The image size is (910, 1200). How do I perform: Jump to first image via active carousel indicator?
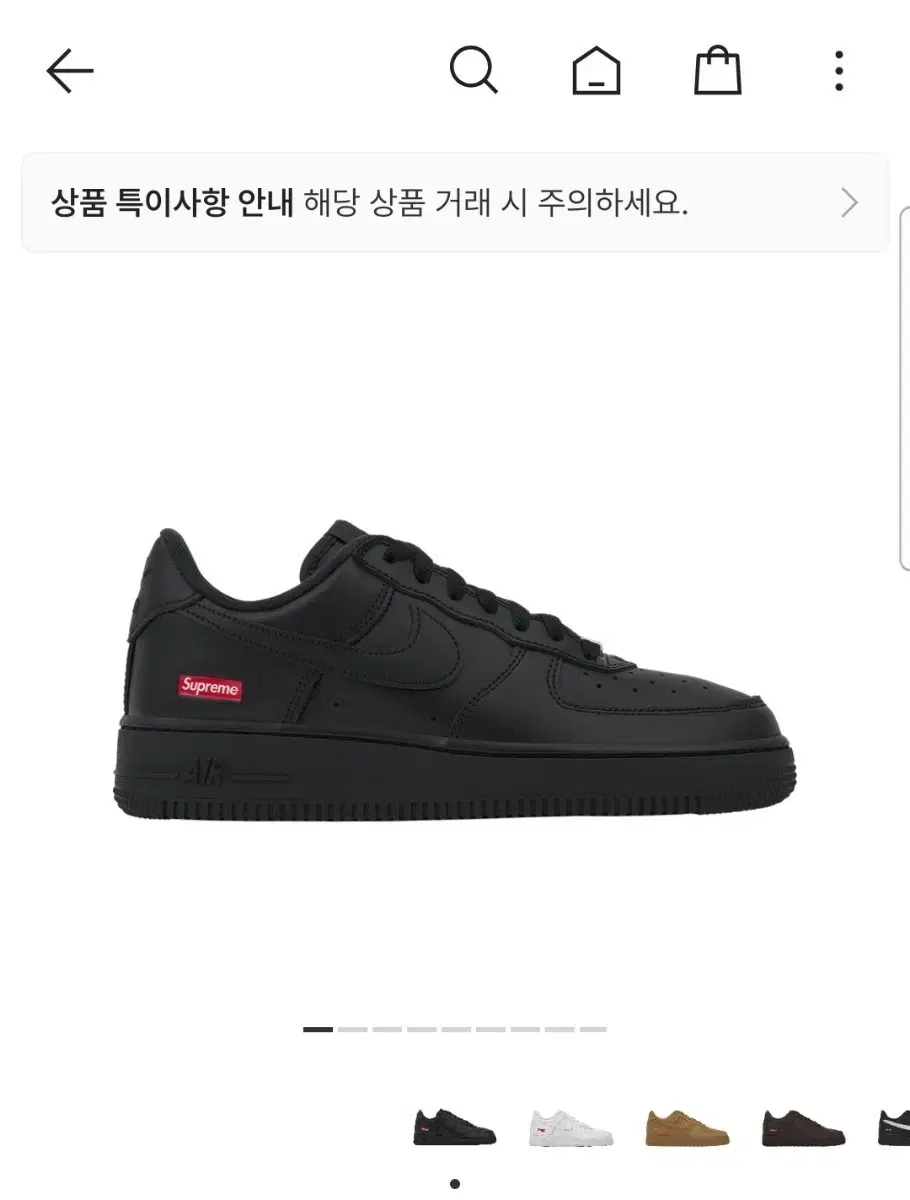coord(317,1029)
